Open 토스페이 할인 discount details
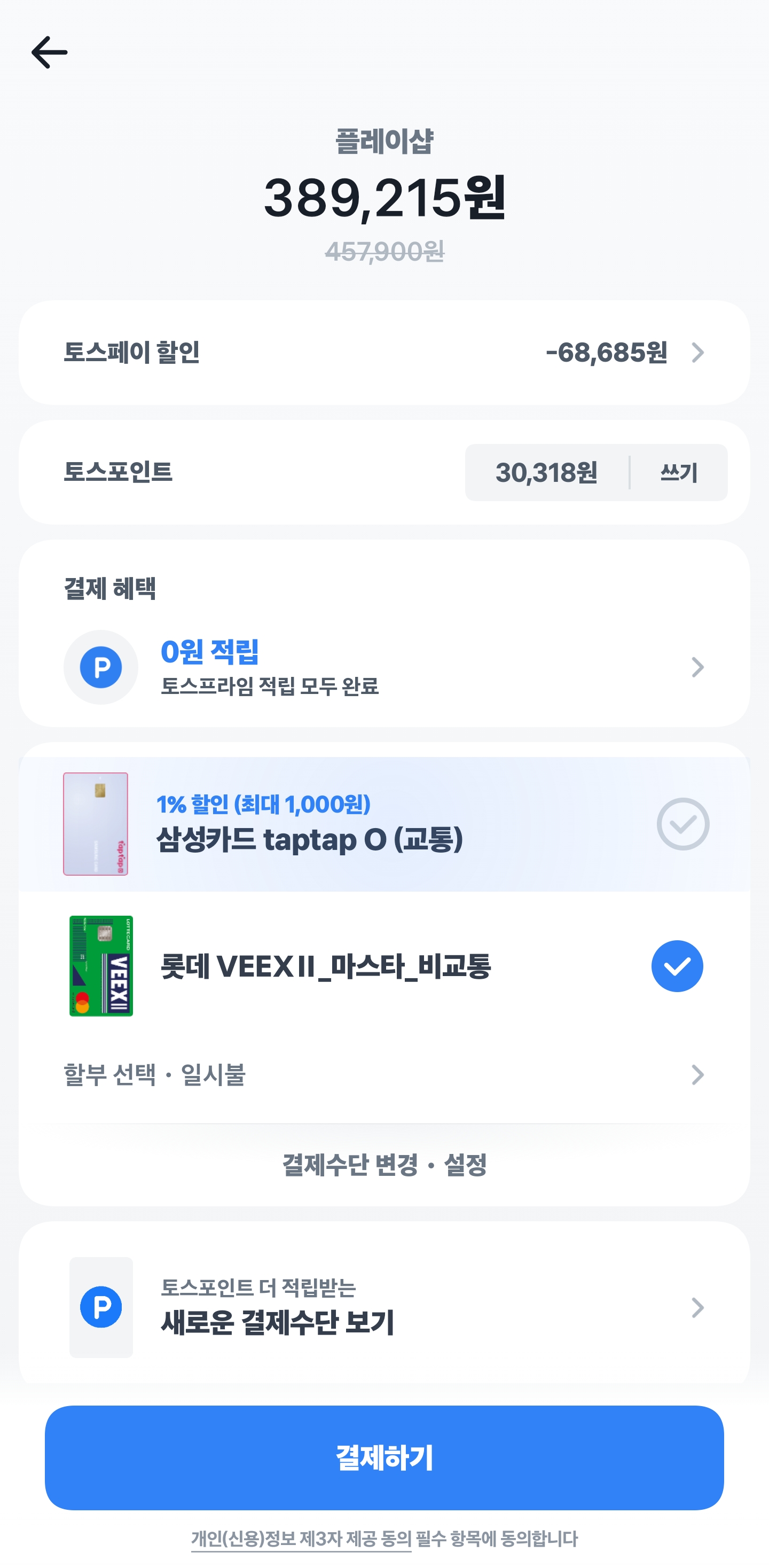This screenshot has height=1568, width=769. click(x=384, y=353)
